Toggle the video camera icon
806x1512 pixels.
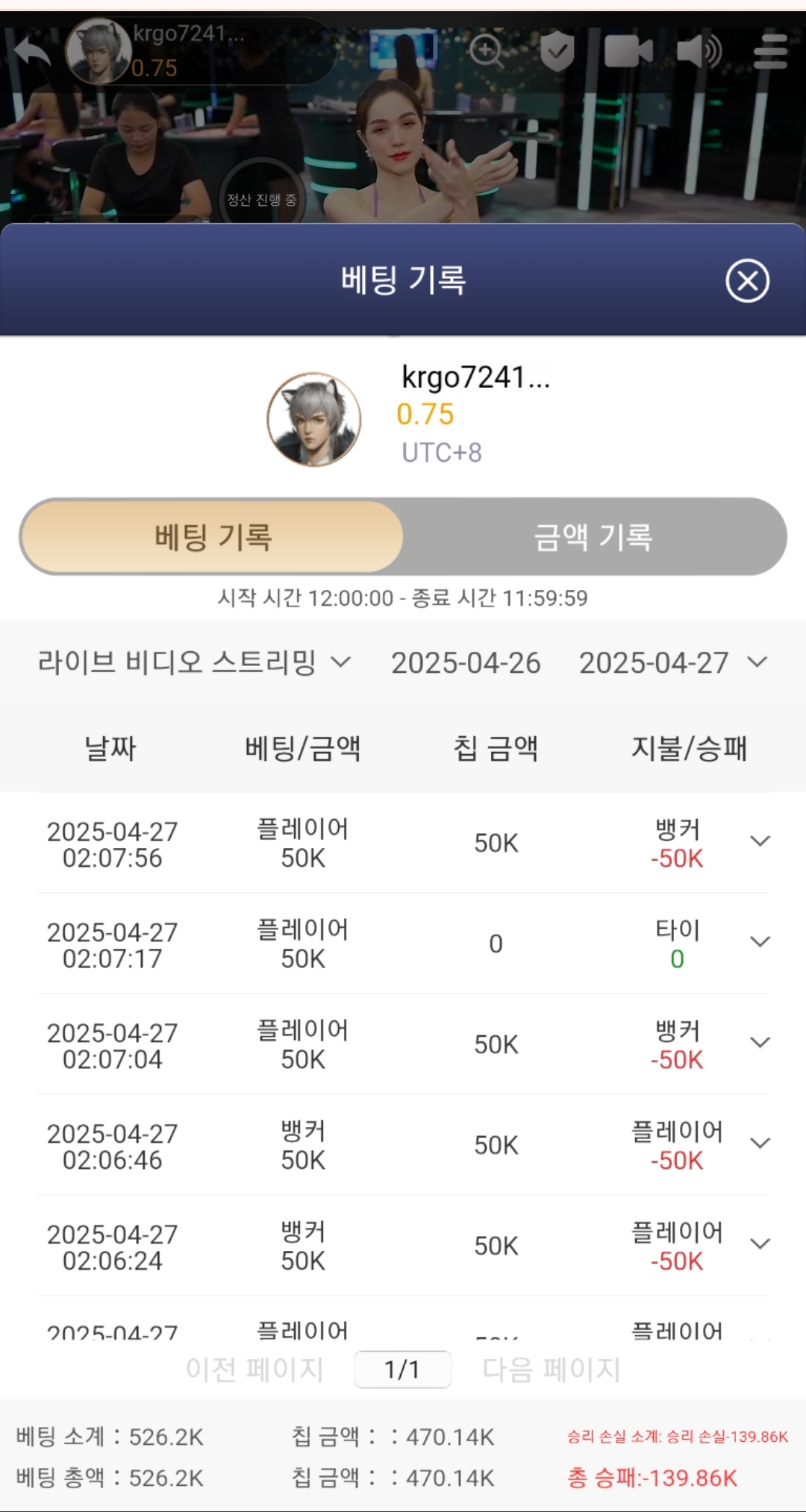click(x=628, y=51)
